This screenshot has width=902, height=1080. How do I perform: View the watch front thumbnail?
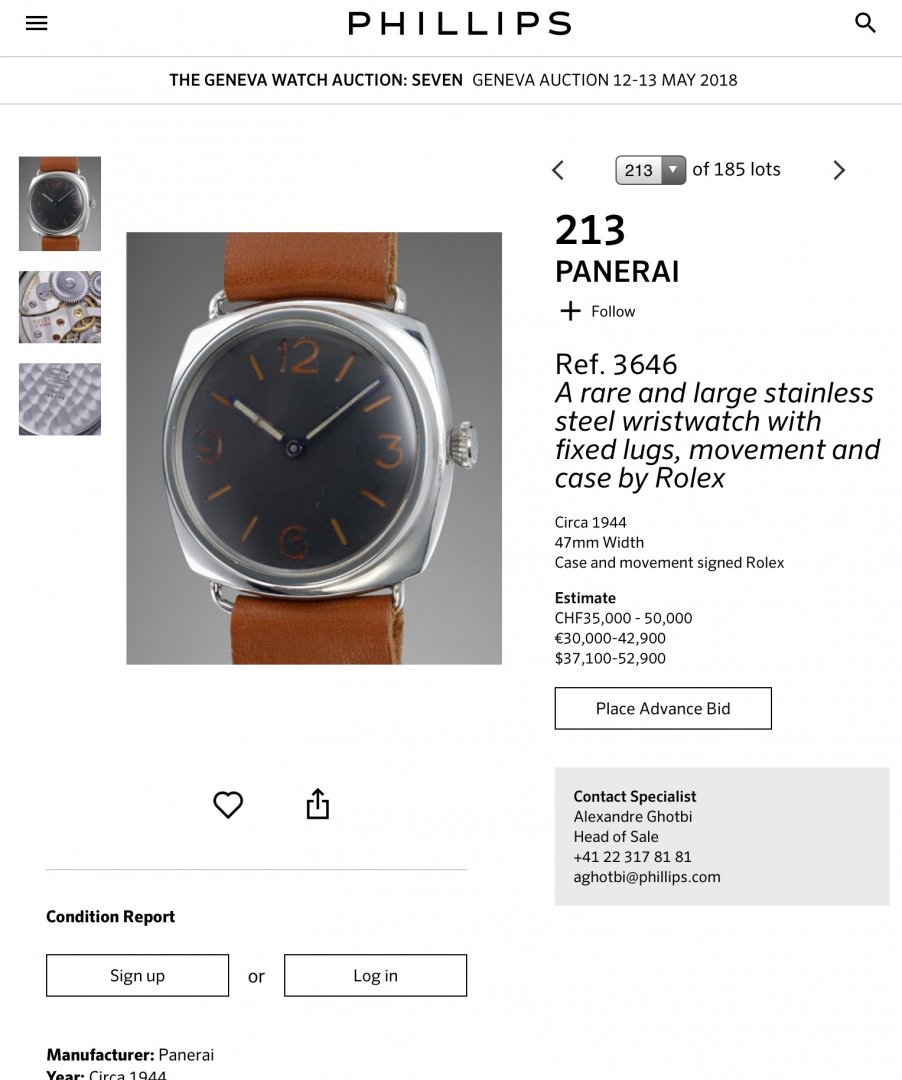(60, 203)
